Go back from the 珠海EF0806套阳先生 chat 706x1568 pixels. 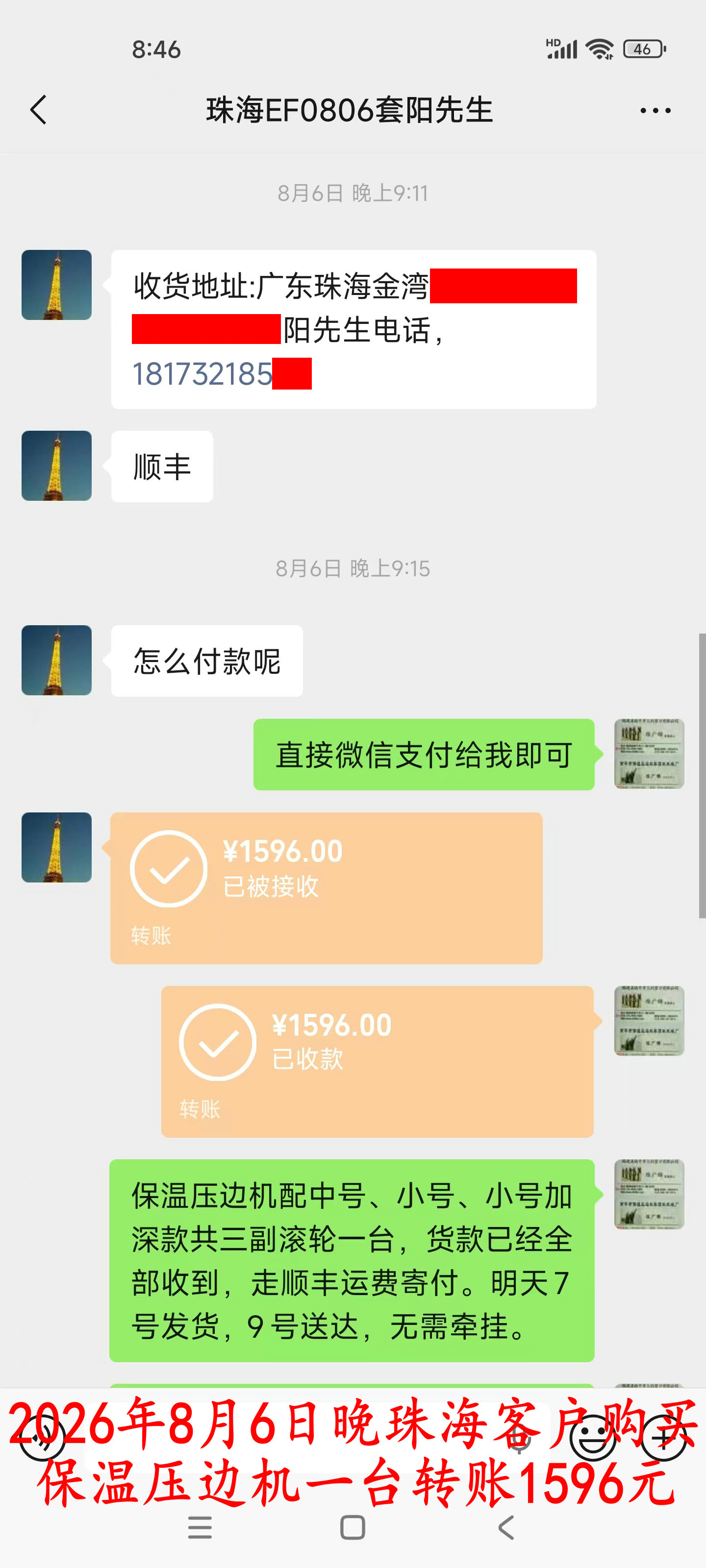[38, 110]
